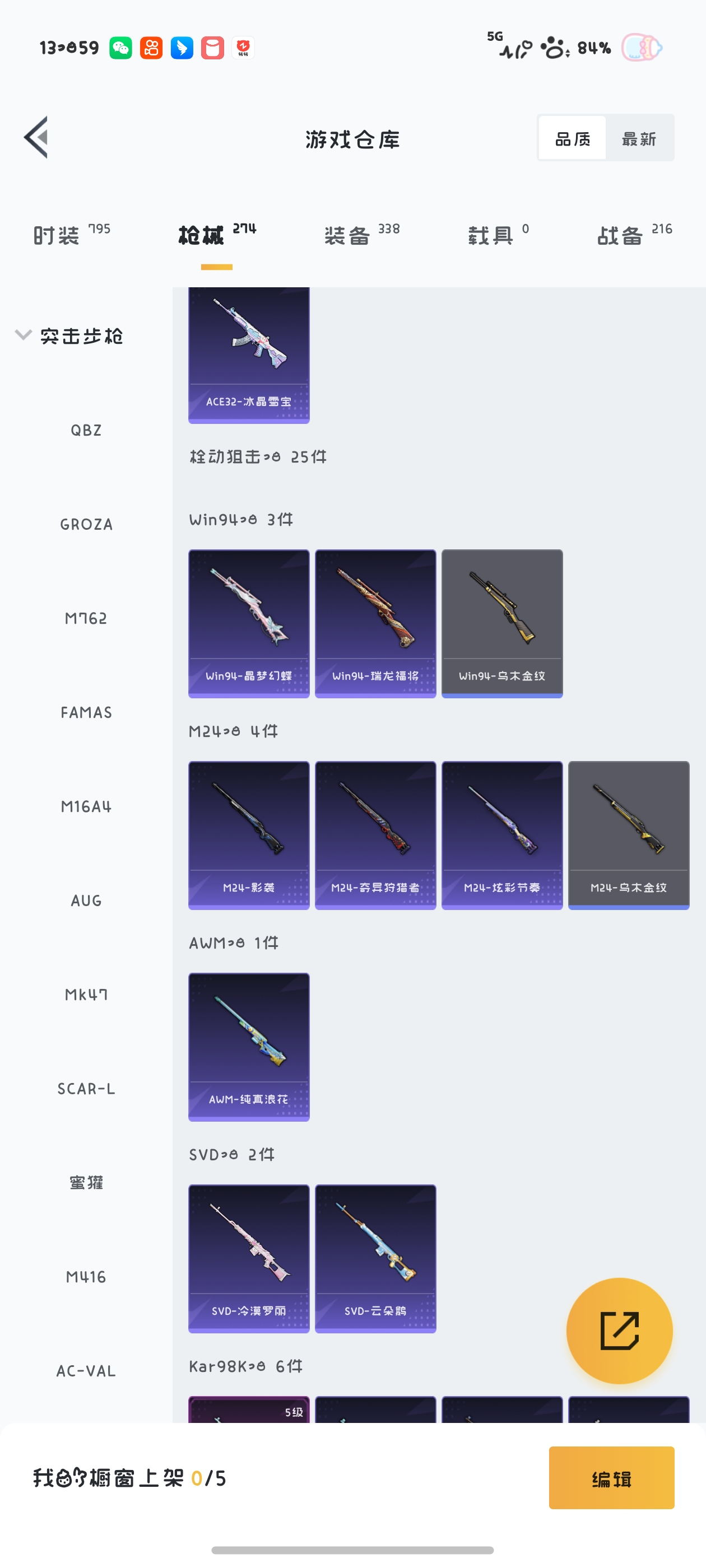View the Win94-晶梦幻蝶 skin
Viewport: 706px width, 1568px height.
249,623
